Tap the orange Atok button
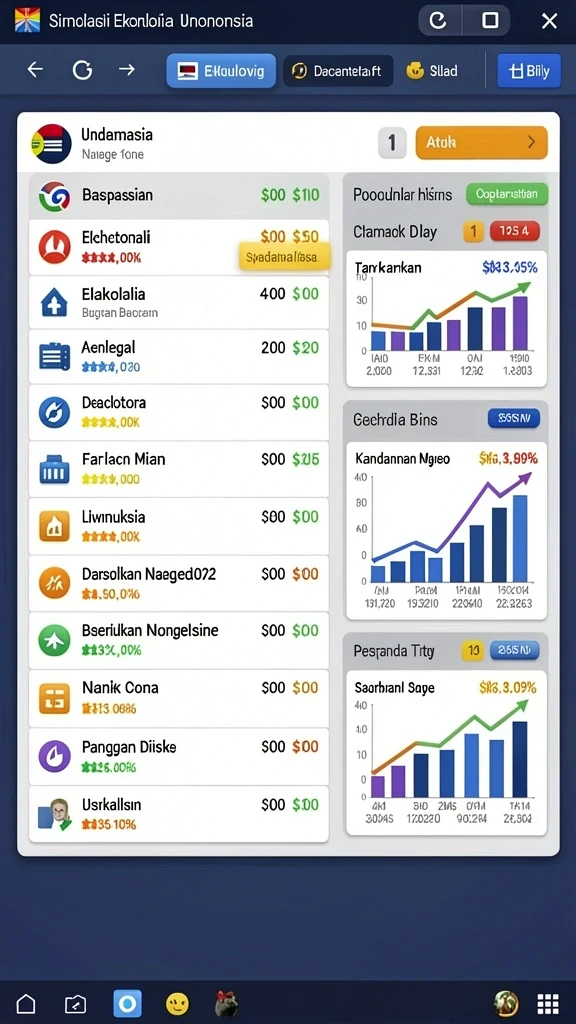Screen dimensions: 576x1024 tap(481, 142)
